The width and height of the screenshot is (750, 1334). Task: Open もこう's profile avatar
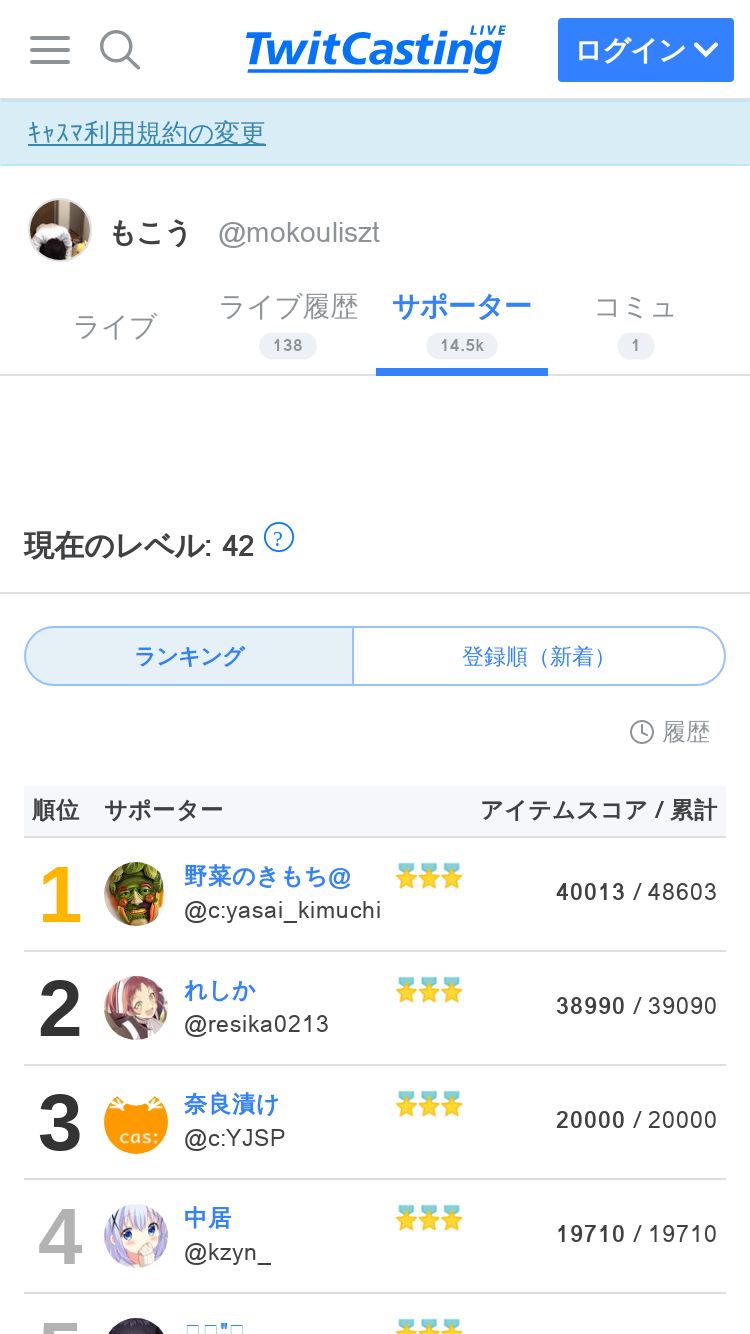pyautogui.click(x=60, y=230)
